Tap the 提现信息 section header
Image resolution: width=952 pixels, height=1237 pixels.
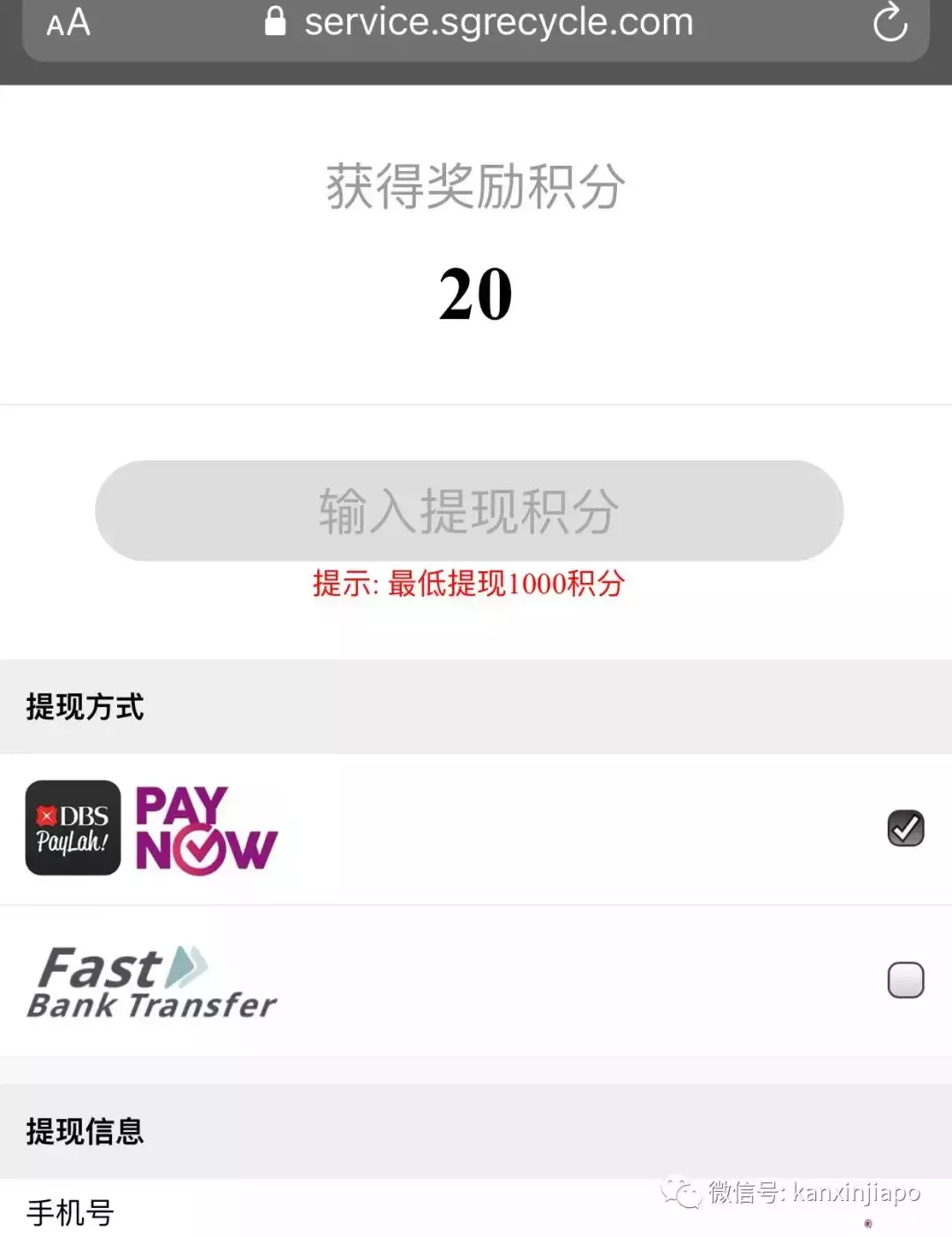point(86,1132)
